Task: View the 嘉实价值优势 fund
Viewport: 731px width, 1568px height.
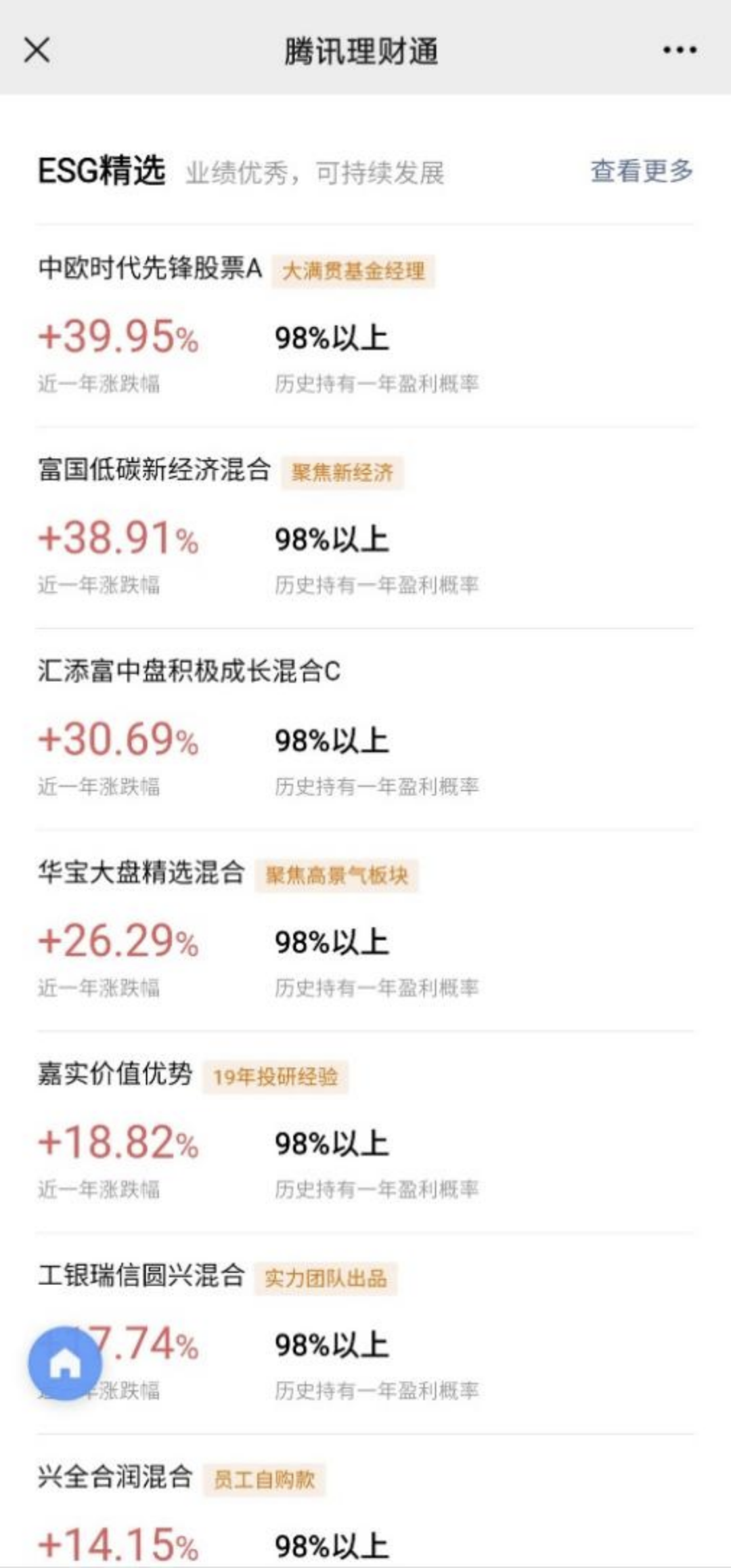Action: coord(115,1074)
